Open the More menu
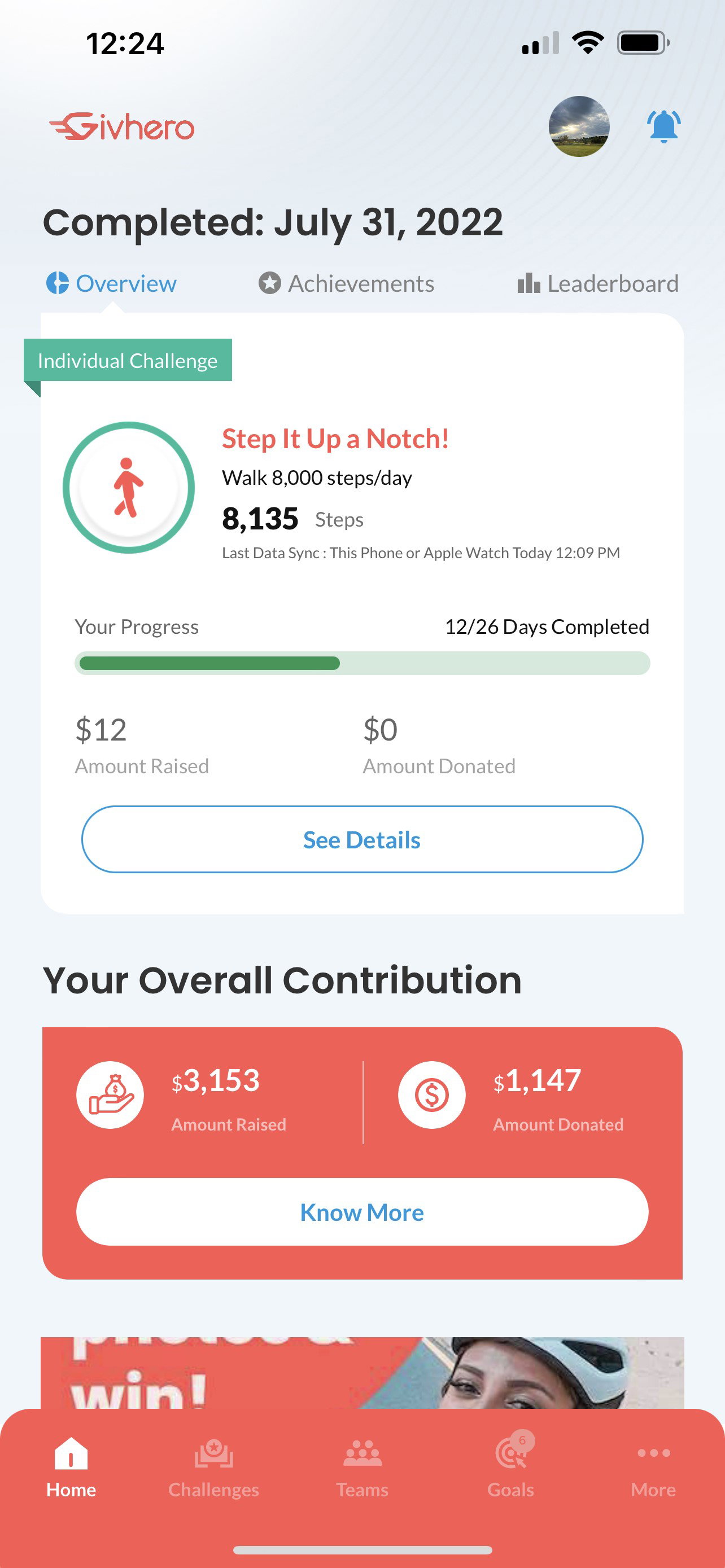The image size is (725, 1568). (x=653, y=1468)
